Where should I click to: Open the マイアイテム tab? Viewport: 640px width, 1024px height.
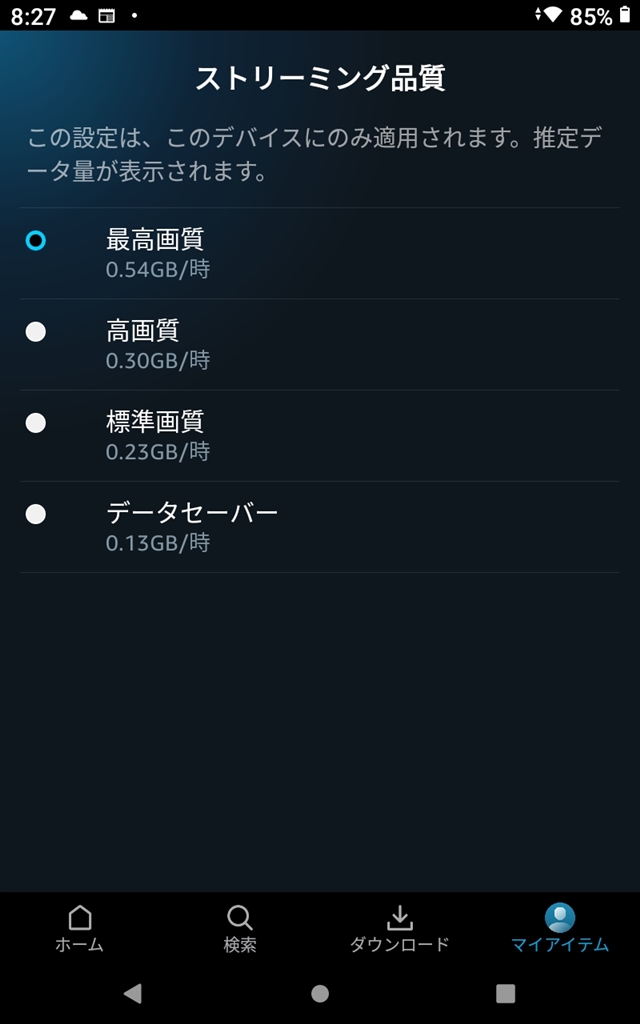(560, 928)
